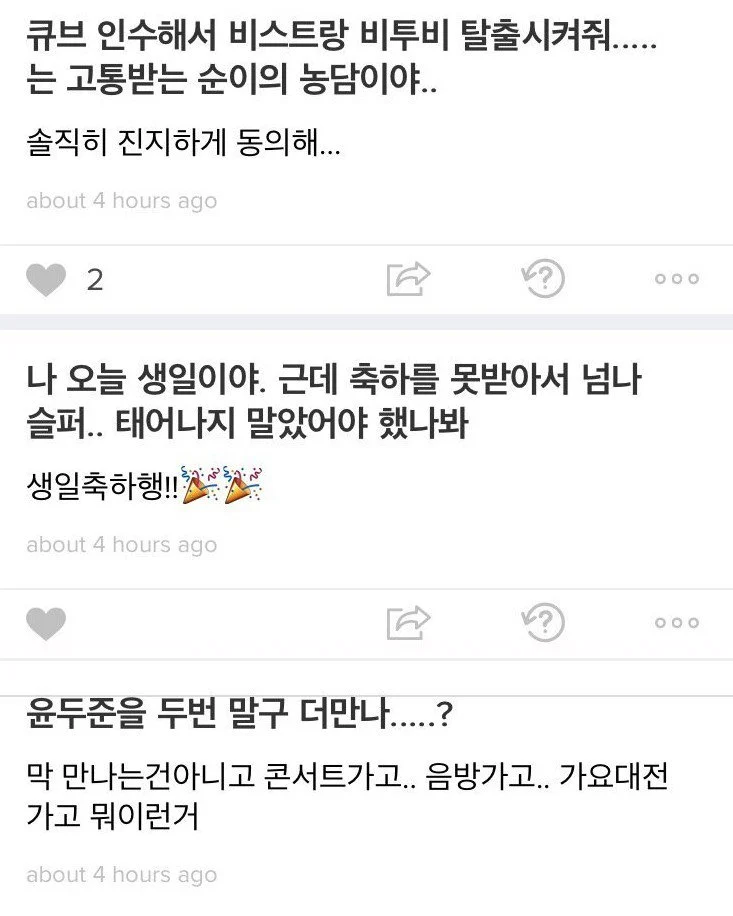Tap the circular question-mark reload icon on first post
The height and width of the screenshot is (916, 733).
pyautogui.click(x=541, y=280)
